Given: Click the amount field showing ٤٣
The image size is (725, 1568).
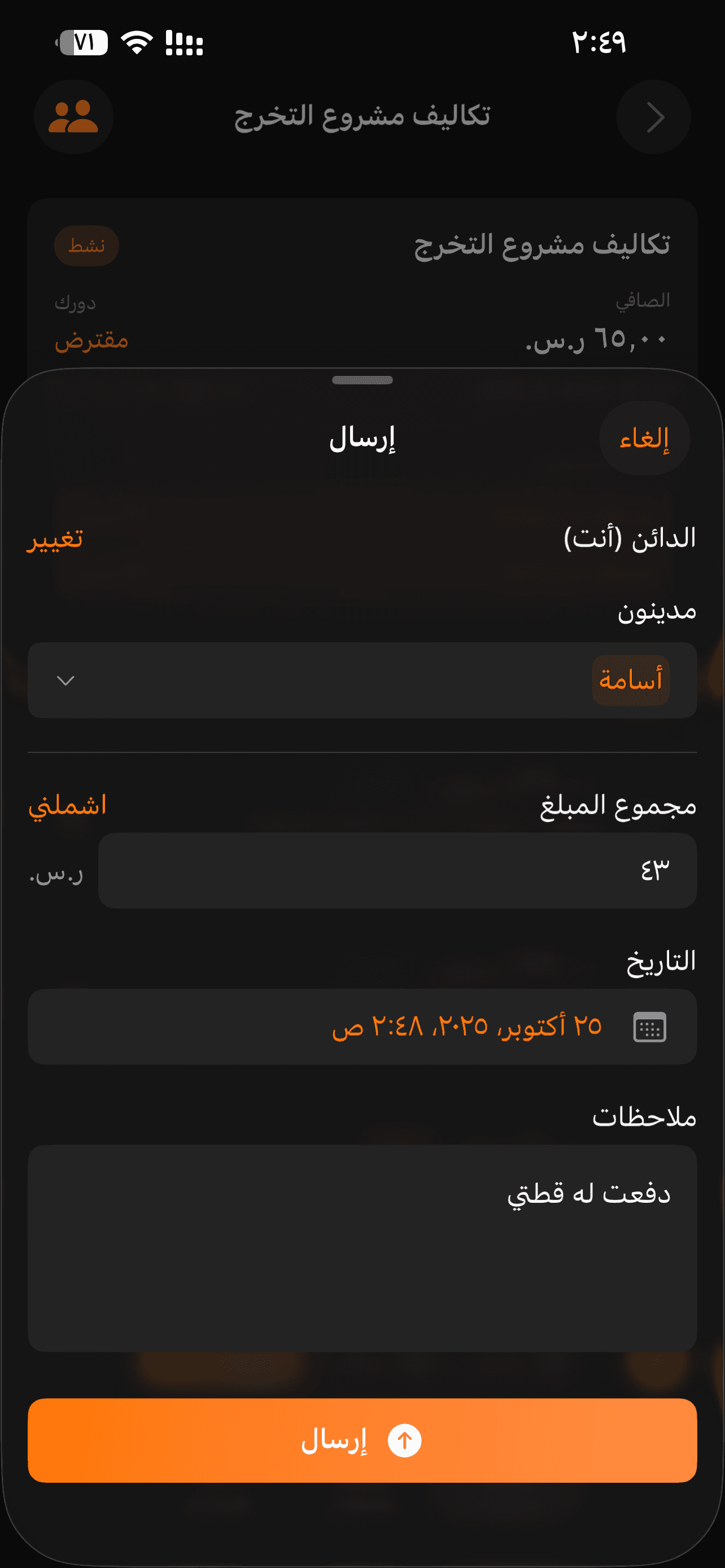Looking at the screenshot, I should click(398, 871).
